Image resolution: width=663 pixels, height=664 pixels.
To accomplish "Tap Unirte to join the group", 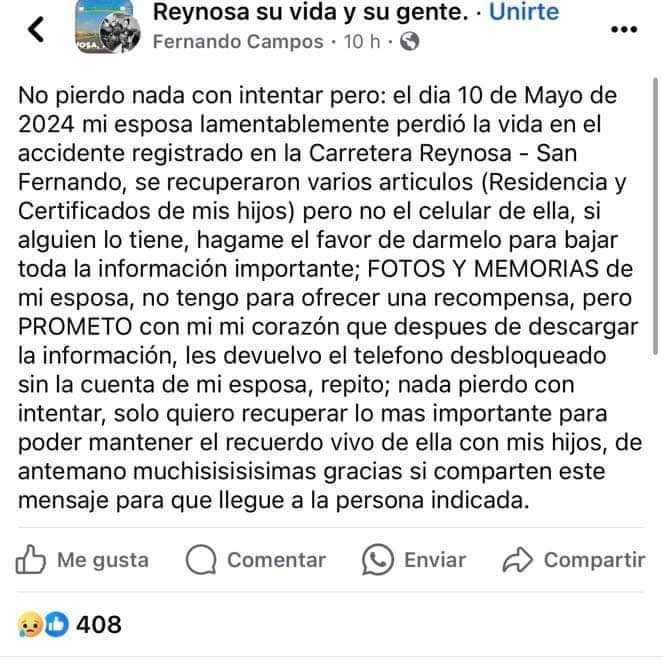I will click(524, 12).
